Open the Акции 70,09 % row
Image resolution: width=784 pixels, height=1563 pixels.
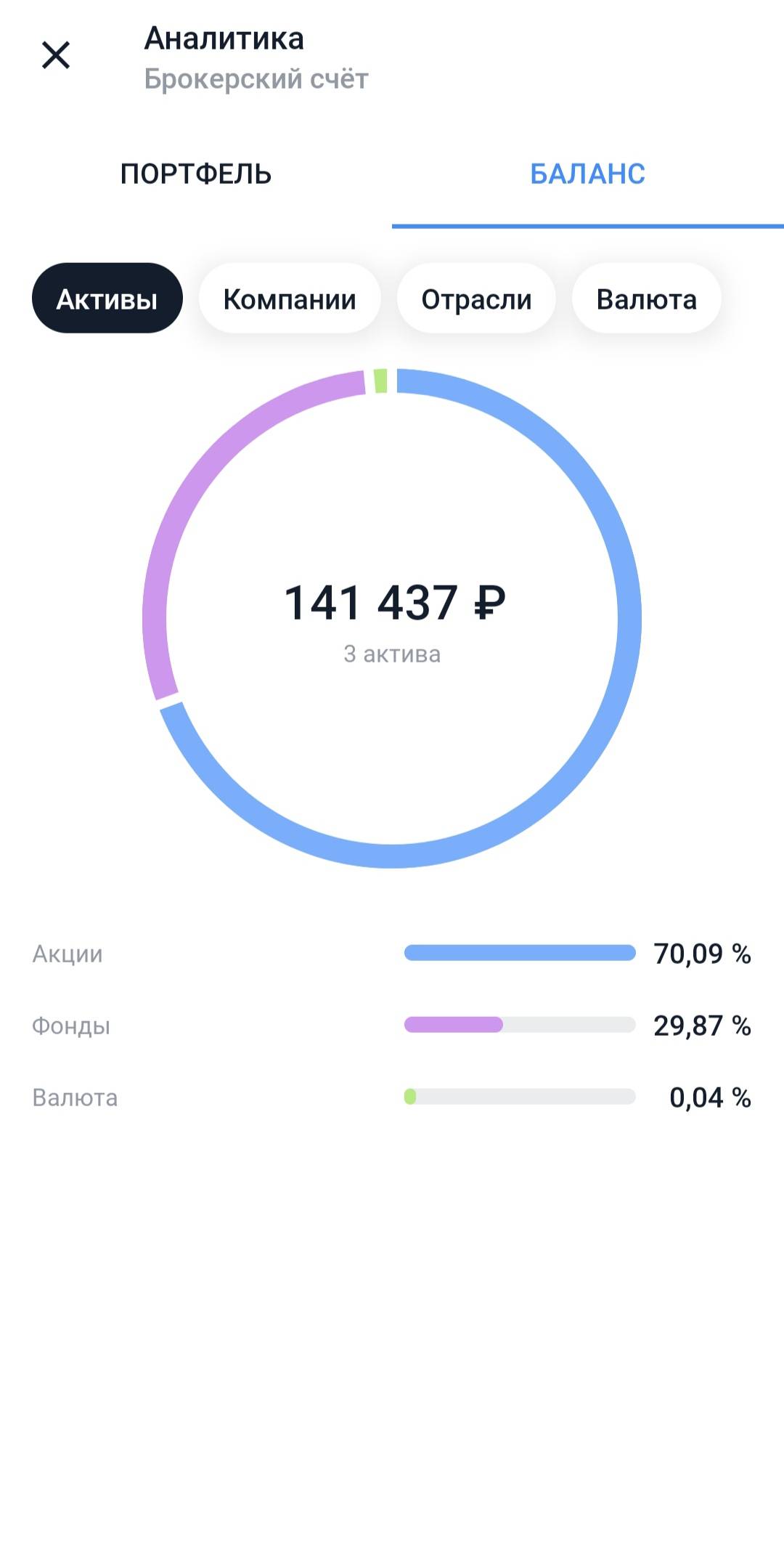(x=392, y=953)
